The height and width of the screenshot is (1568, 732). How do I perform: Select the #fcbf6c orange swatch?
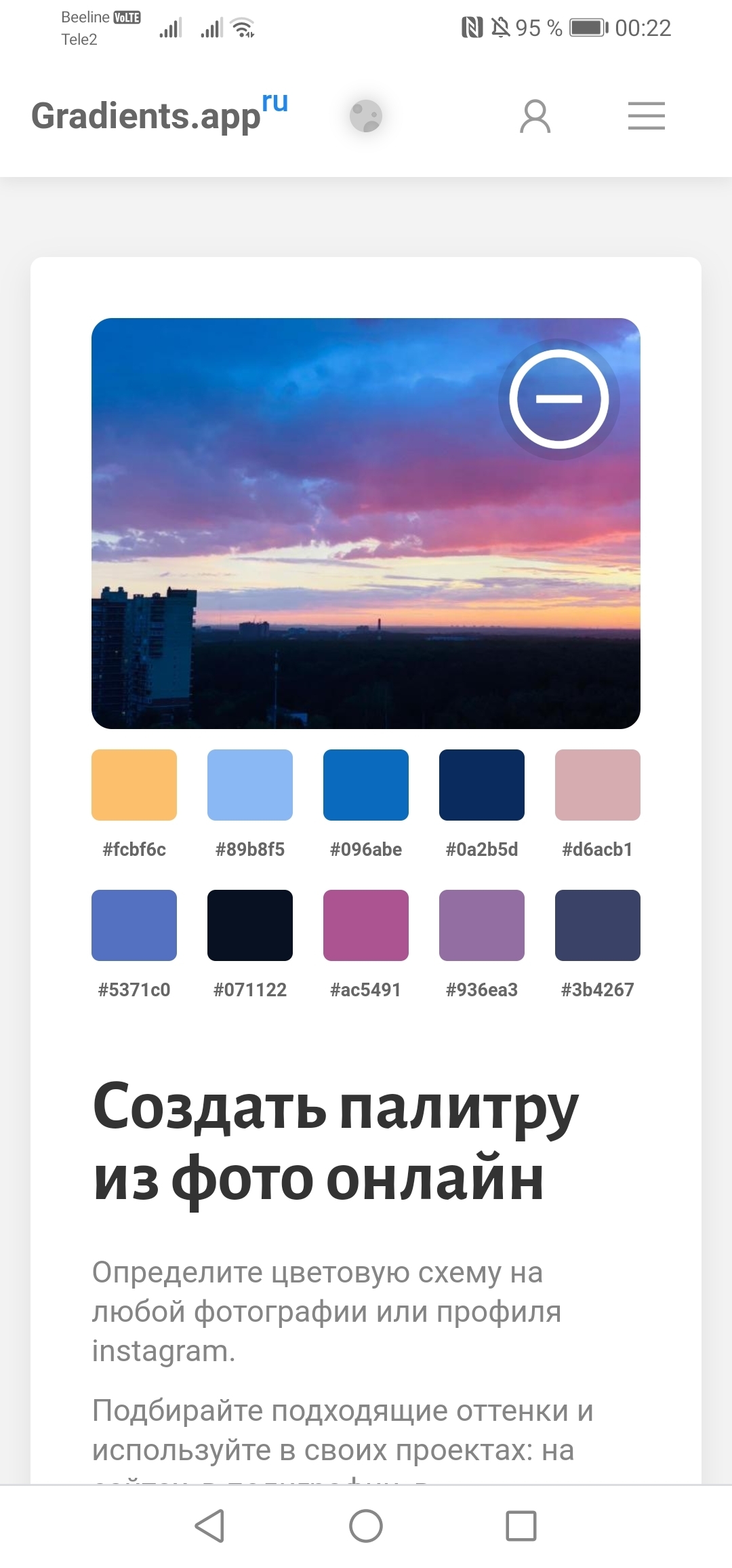(134, 785)
